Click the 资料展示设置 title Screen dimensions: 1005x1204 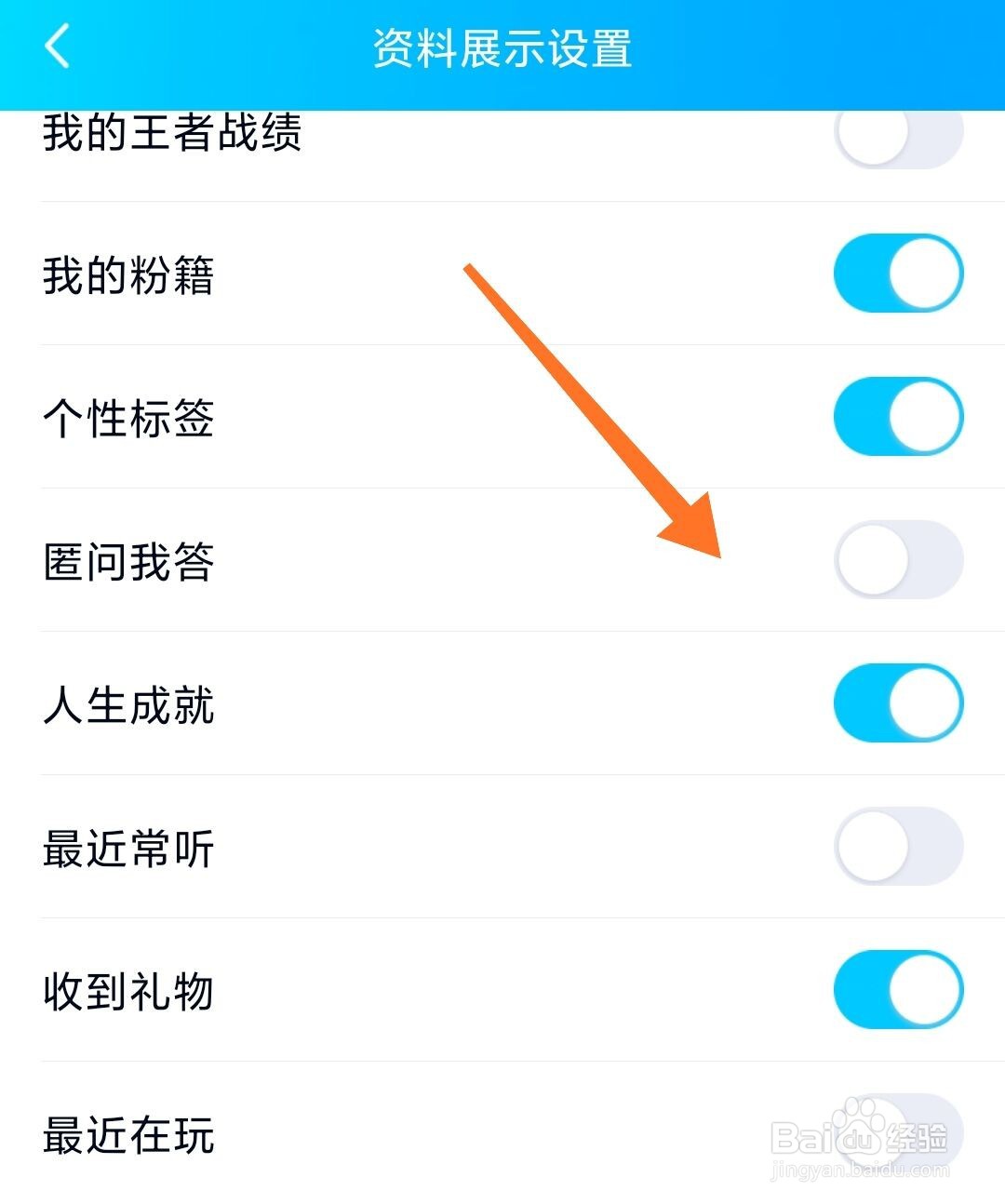pyautogui.click(x=502, y=50)
